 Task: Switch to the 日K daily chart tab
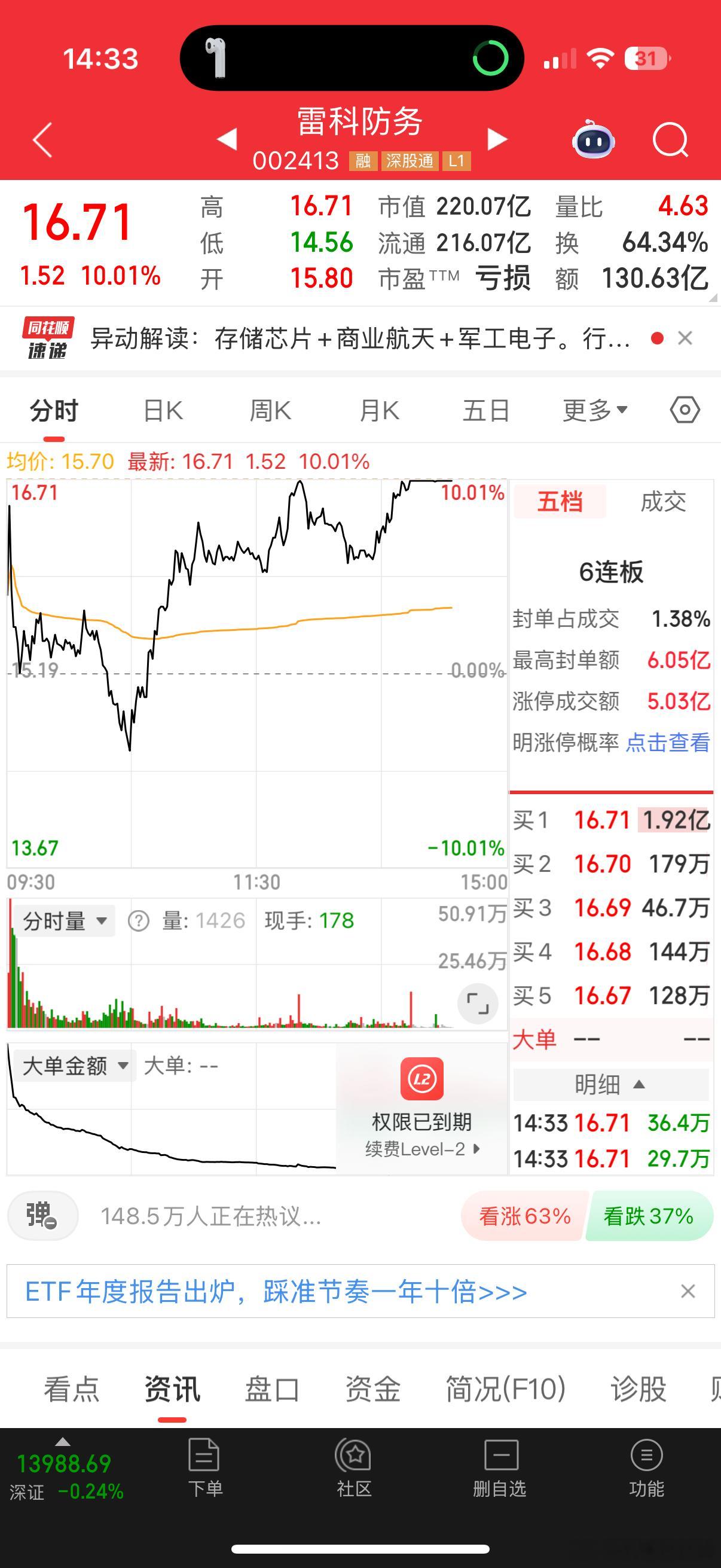click(x=162, y=409)
